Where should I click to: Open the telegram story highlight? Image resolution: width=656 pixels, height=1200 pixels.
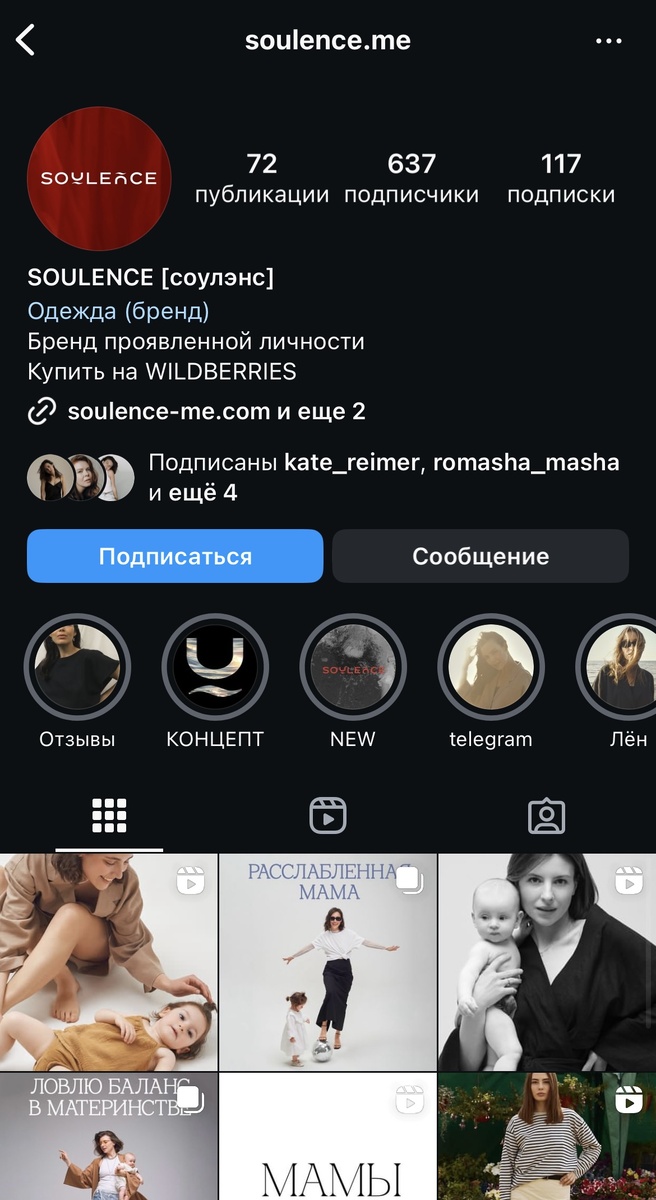[x=491, y=667]
